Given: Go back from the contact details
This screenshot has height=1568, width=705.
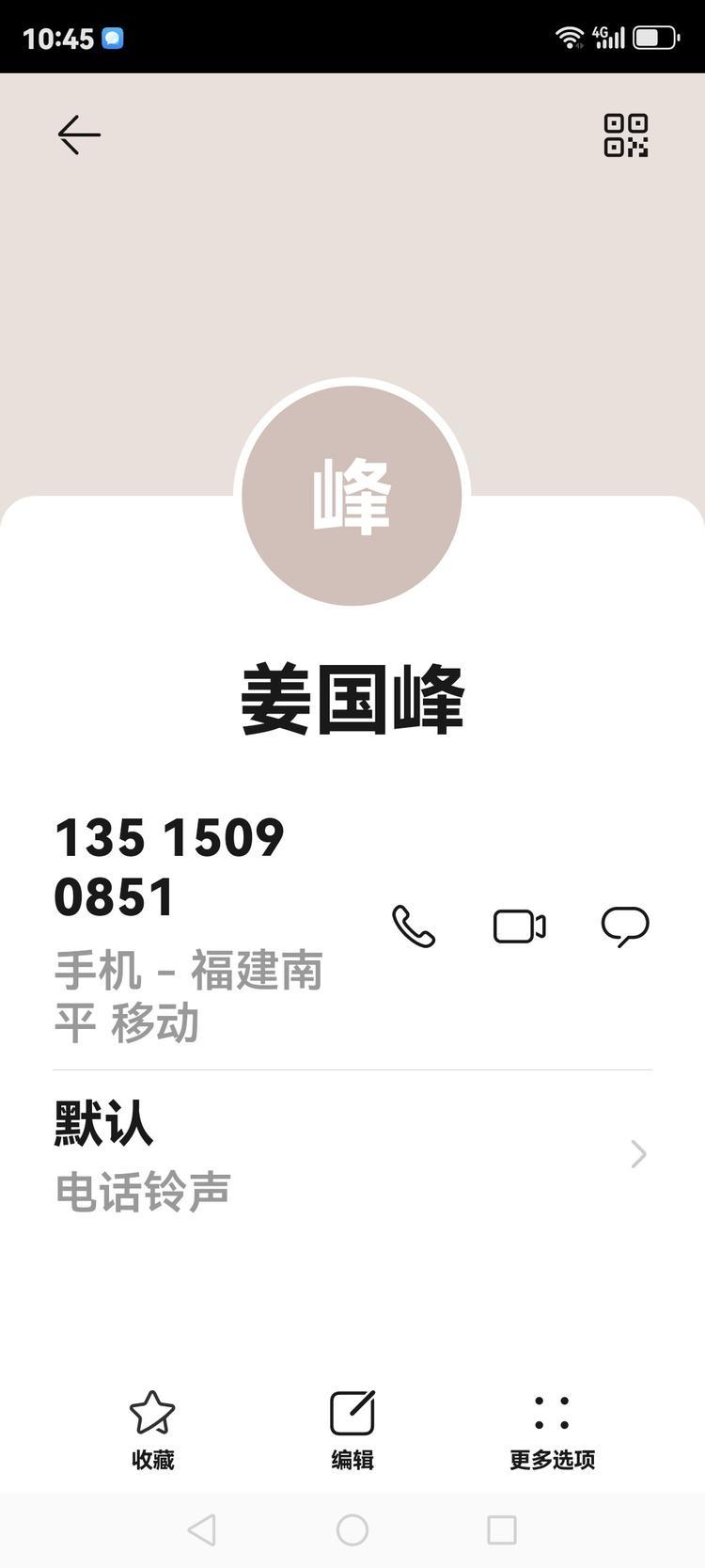Looking at the screenshot, I should 79,135.
